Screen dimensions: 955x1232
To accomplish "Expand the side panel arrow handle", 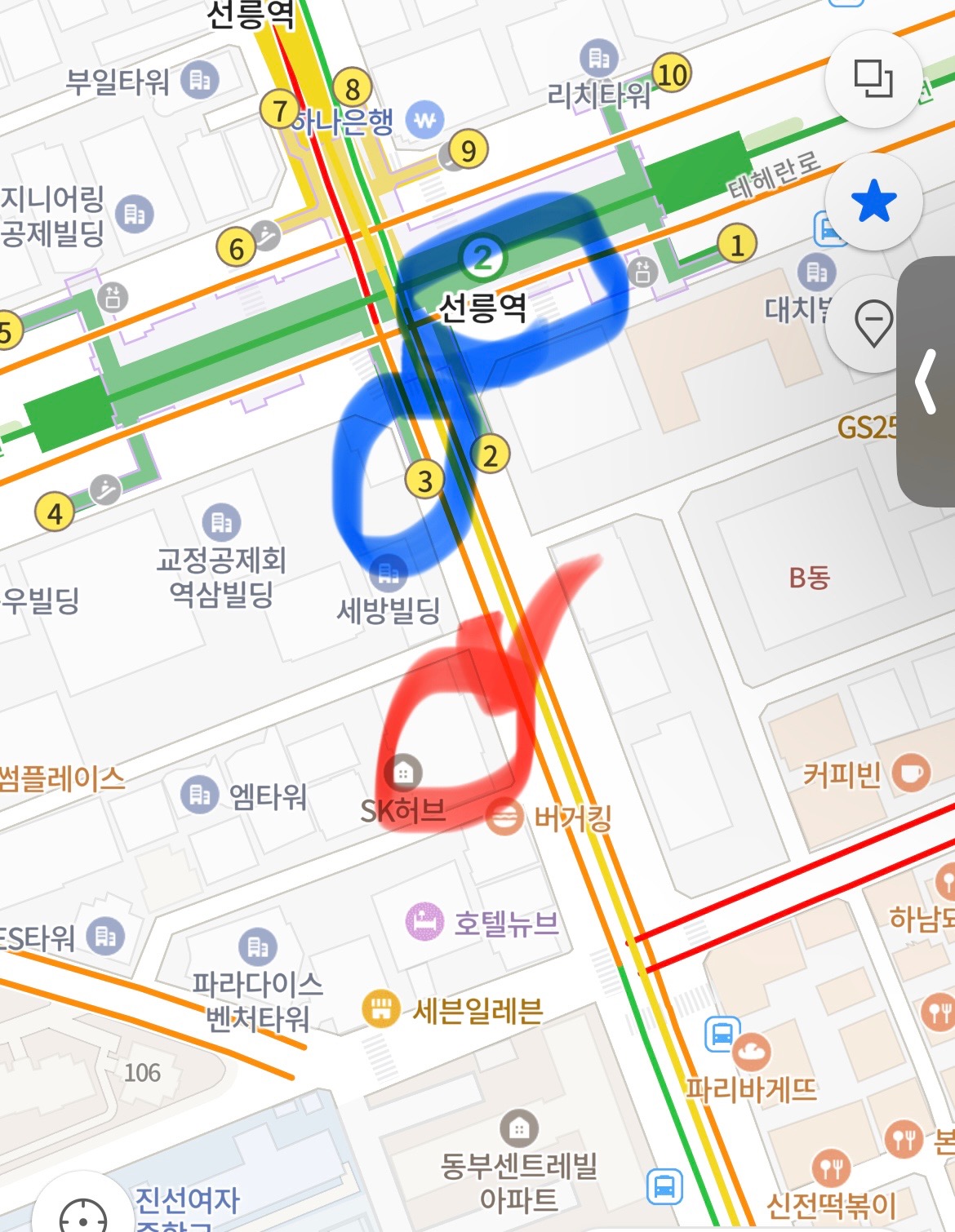I will pos(926,381).
